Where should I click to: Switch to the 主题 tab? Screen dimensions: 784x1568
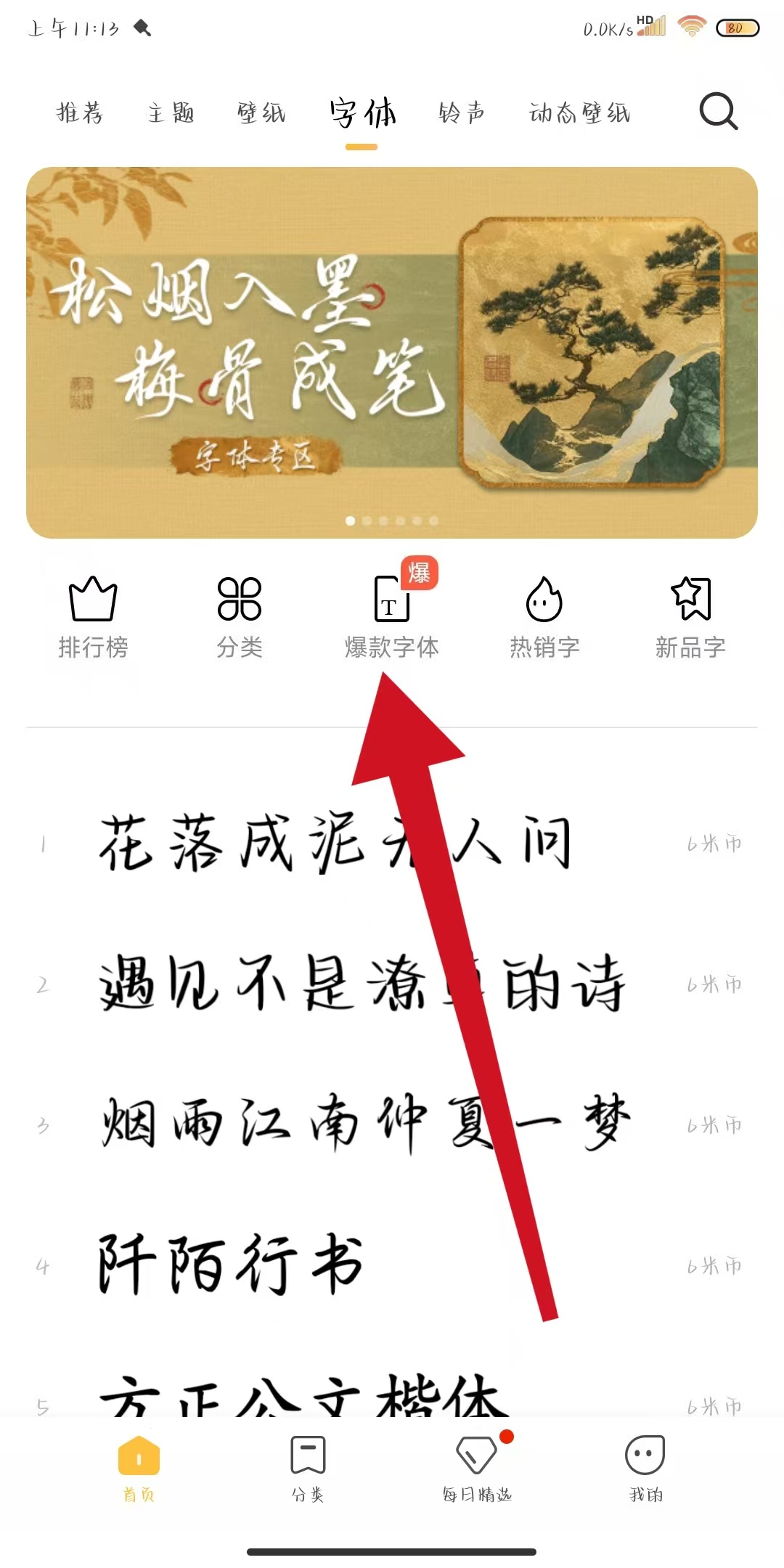click(171, 113)
